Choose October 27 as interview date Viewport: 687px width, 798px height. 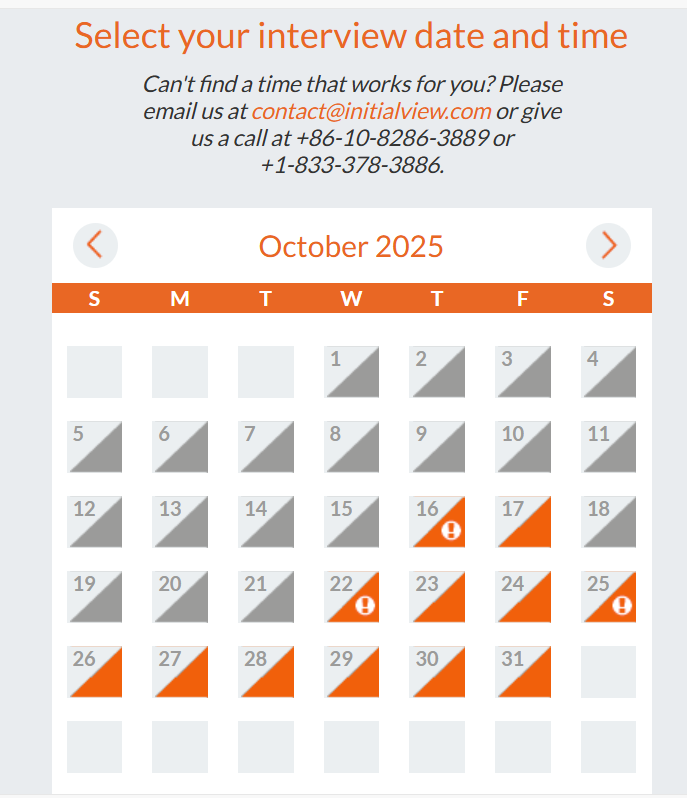coord(180,672)
